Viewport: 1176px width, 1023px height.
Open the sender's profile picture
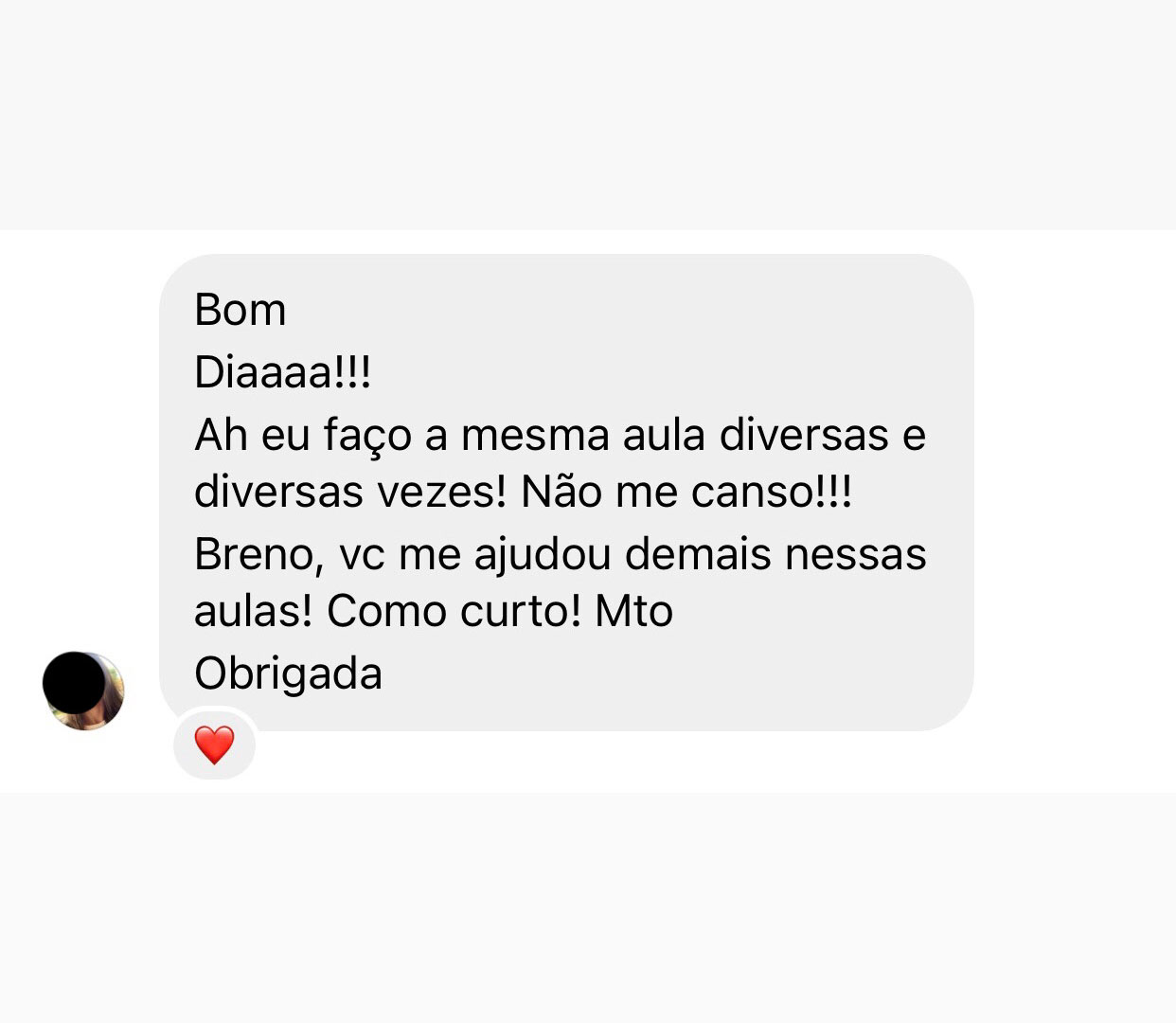coord(83,691)
